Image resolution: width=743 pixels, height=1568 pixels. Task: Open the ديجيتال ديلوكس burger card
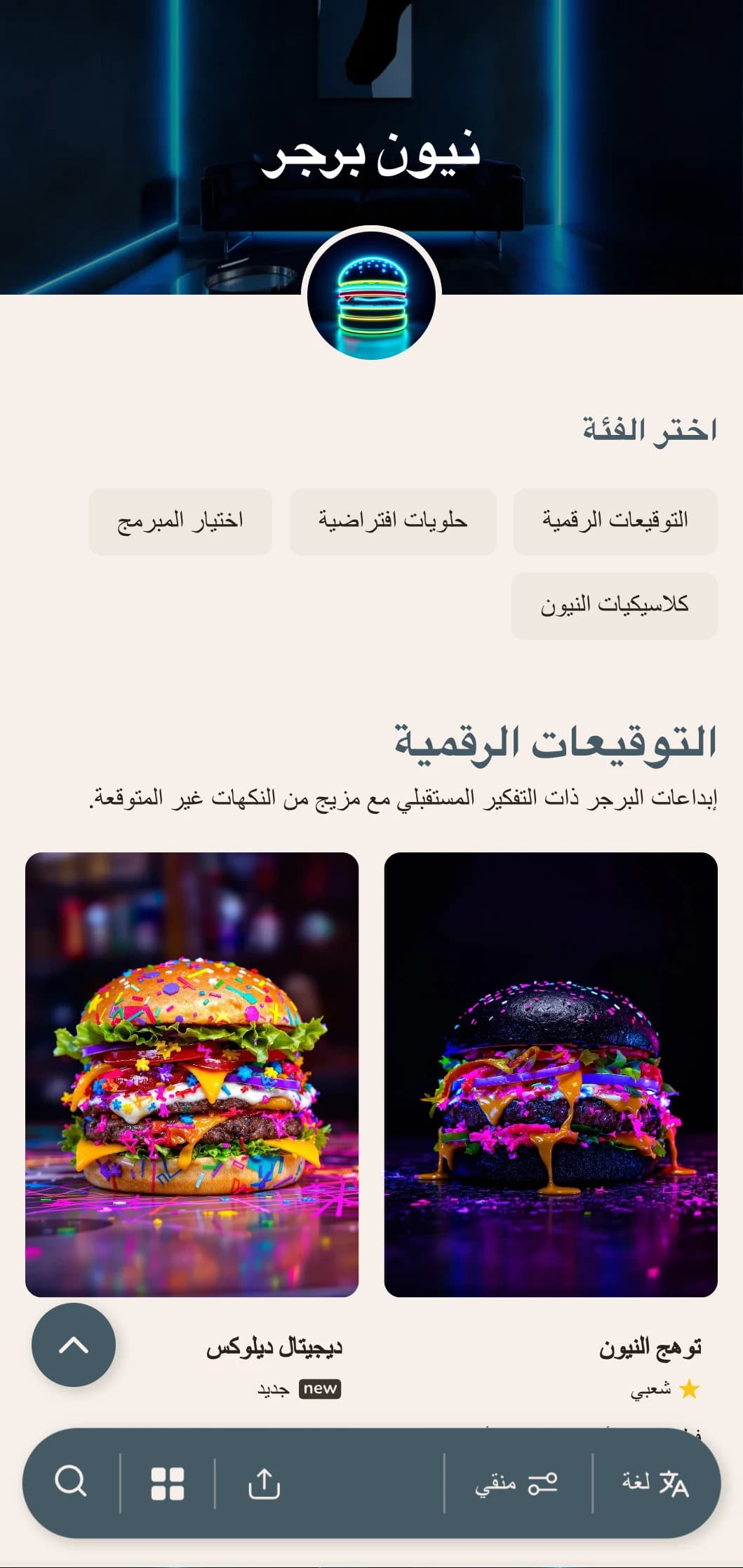tap(192, 1074)
